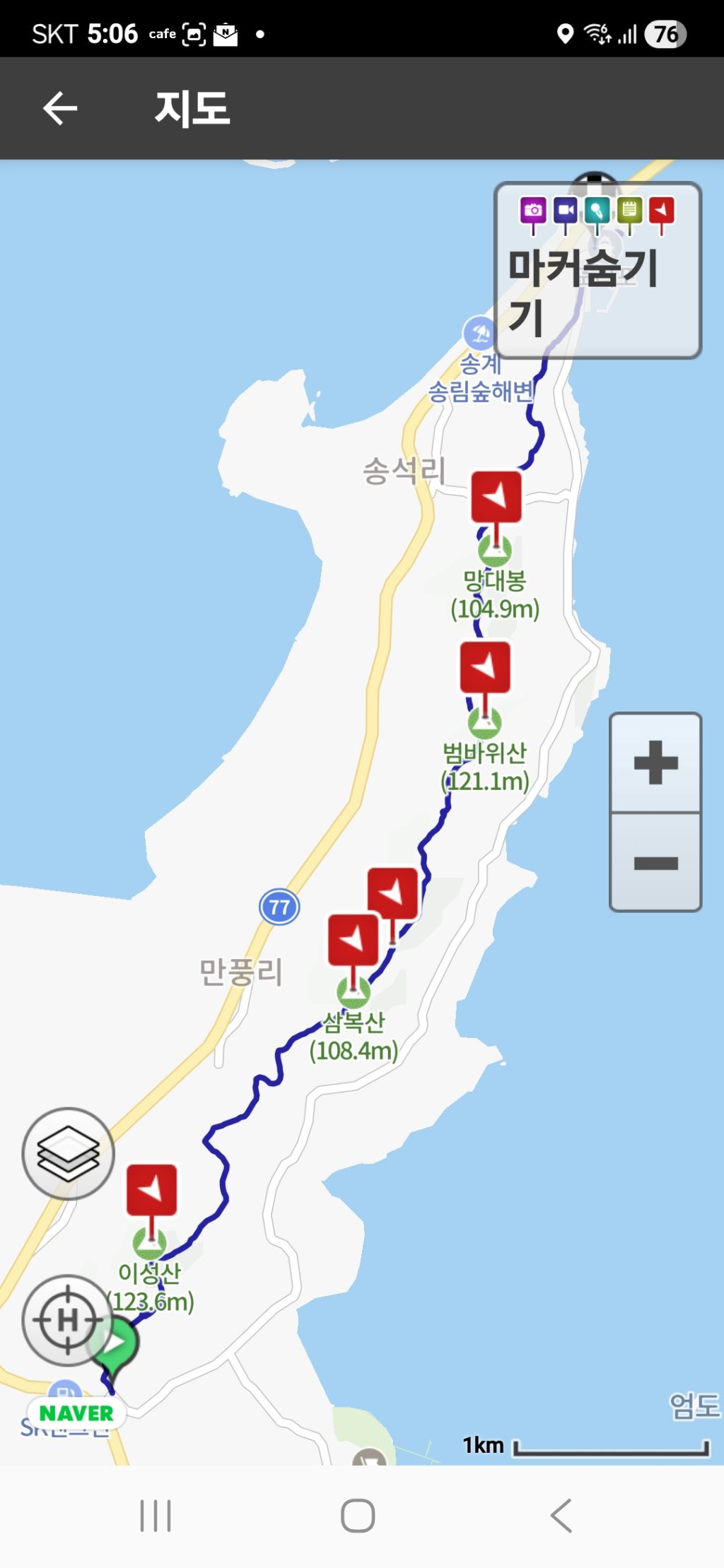Open the red marker above 망대봉

click(496, 497)
